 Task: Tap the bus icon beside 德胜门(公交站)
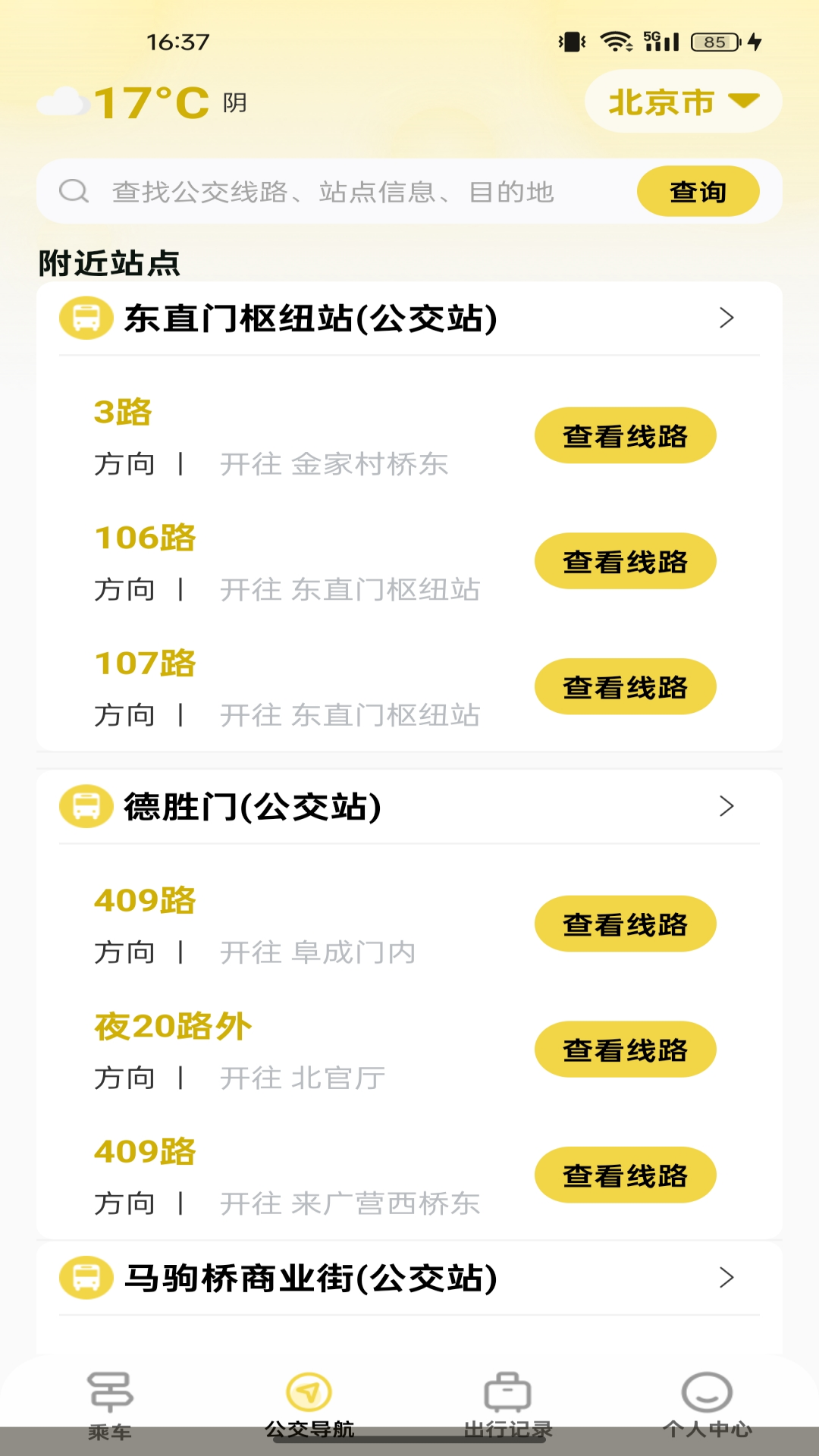coord(83,808)
